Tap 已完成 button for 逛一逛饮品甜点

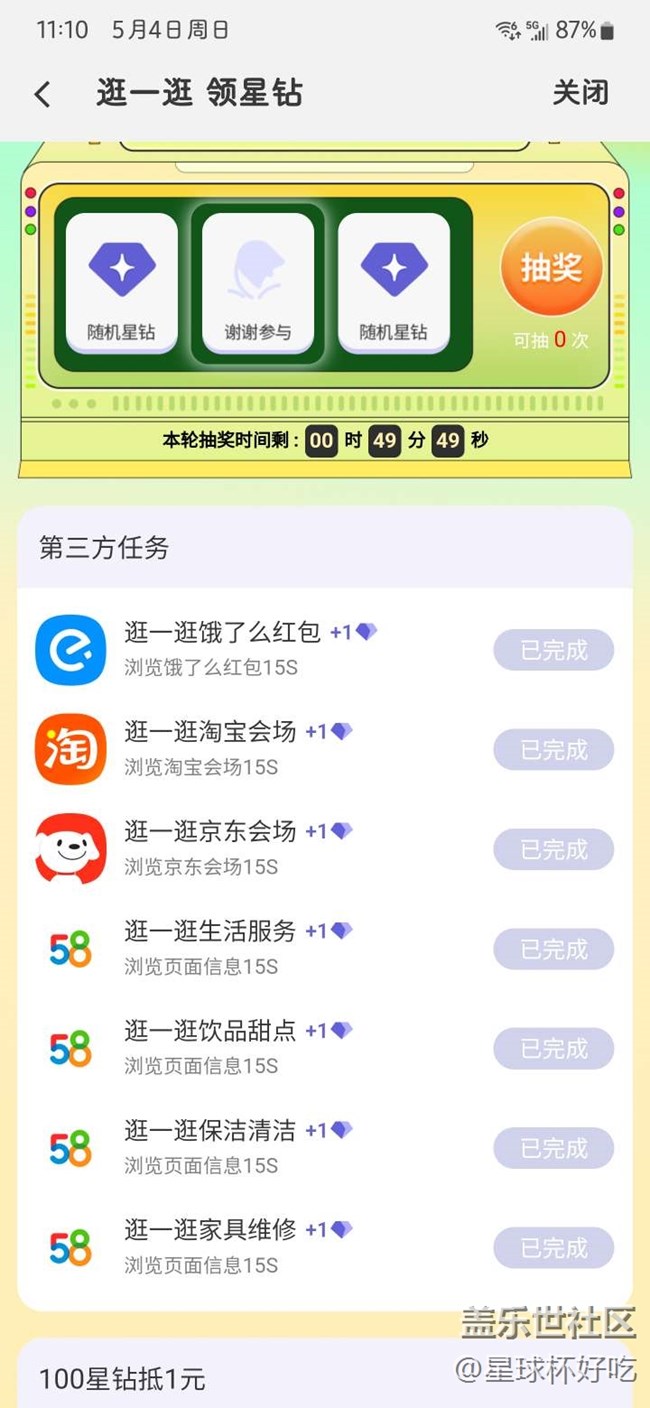coord(553,1048)
